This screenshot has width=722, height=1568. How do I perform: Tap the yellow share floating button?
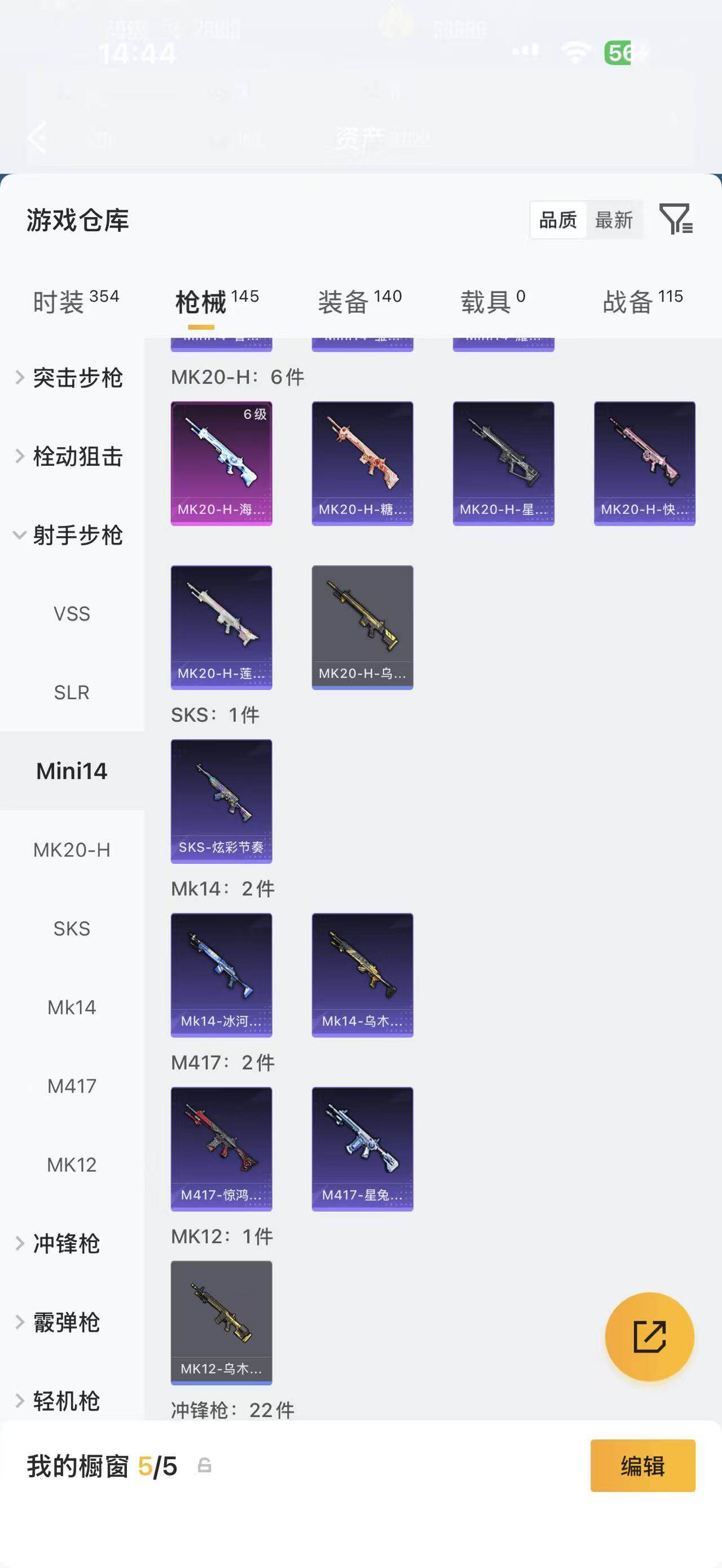click(x=650, y=1337)
